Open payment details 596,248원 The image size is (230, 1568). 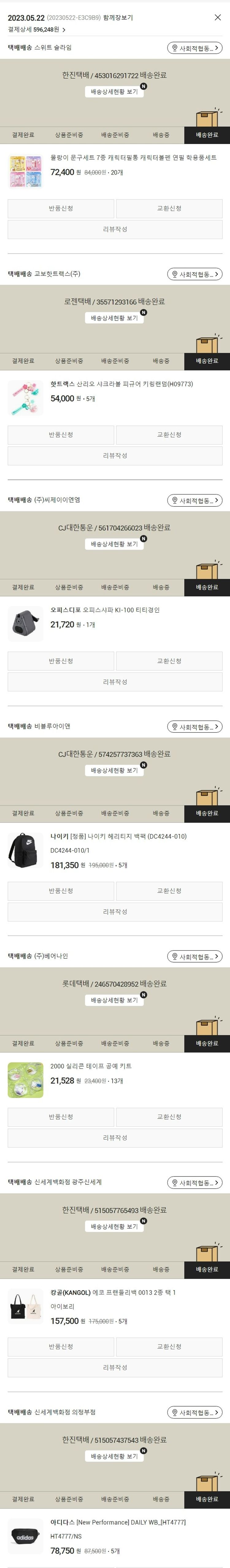[36, 29]
